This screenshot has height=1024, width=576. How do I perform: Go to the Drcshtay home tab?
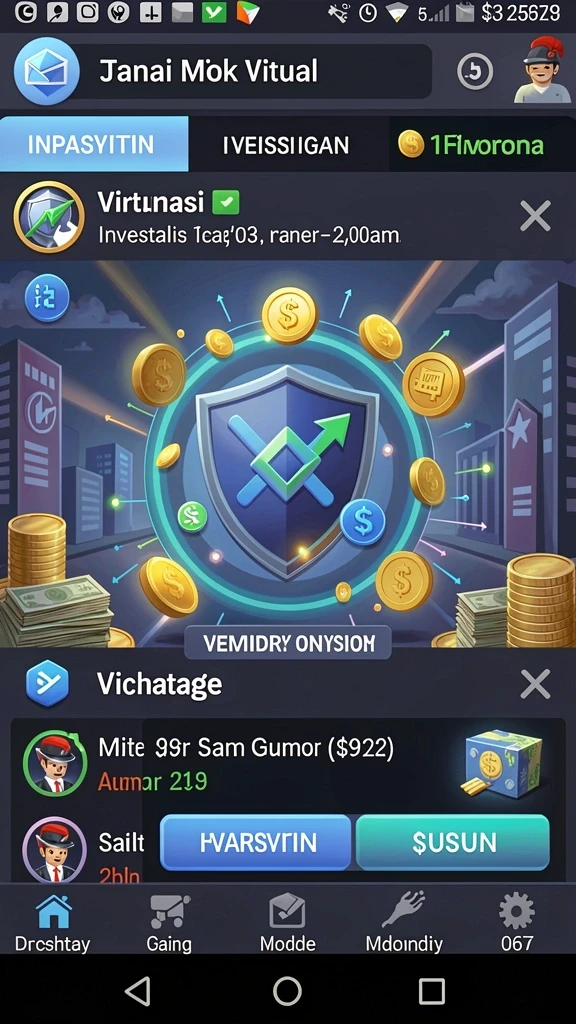pos(53,921)
